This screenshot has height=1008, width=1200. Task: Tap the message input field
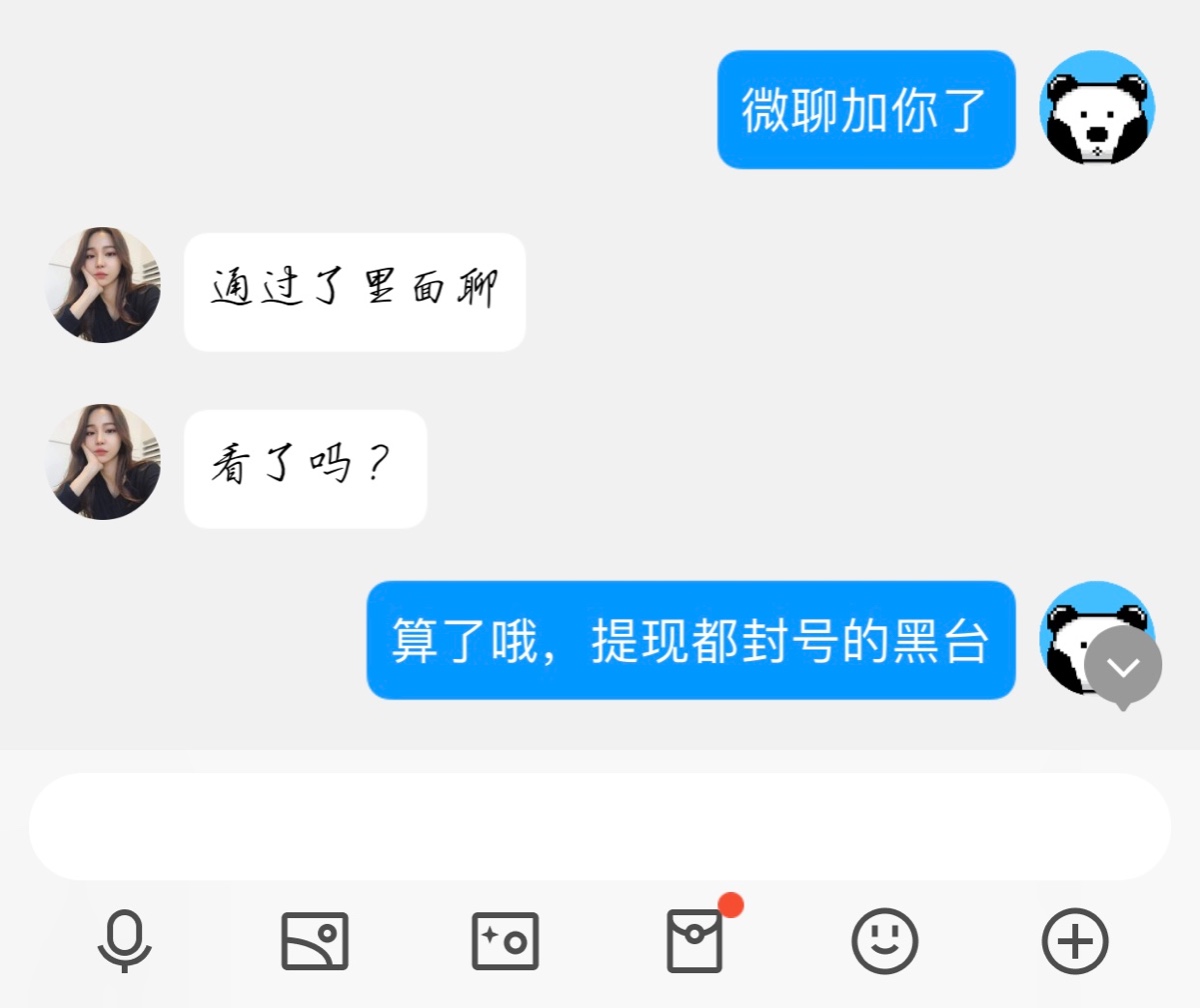click(x=598, y=826)
